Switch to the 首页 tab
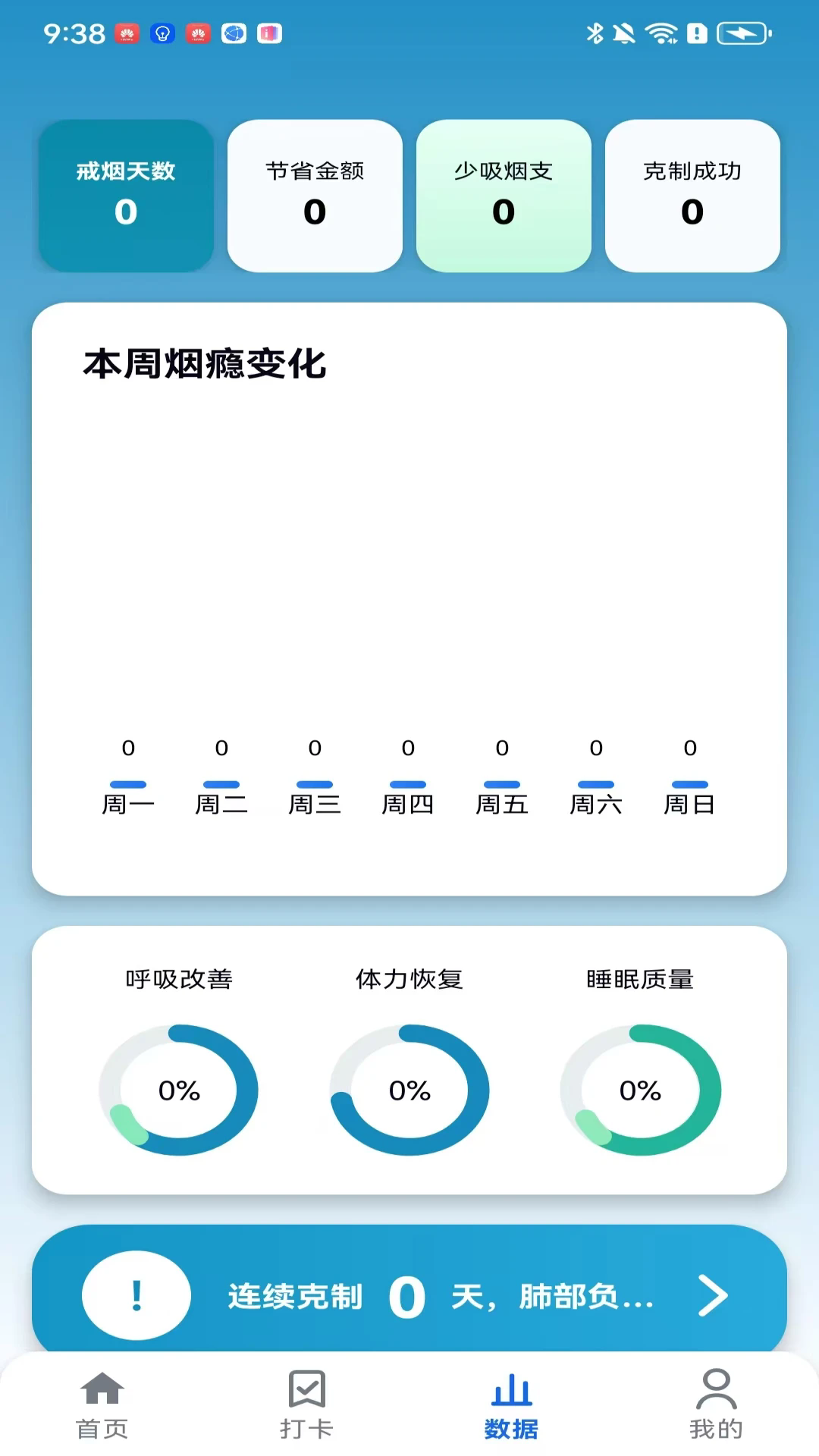This screenshot has width=819, height=1456. coord(102,1404)
